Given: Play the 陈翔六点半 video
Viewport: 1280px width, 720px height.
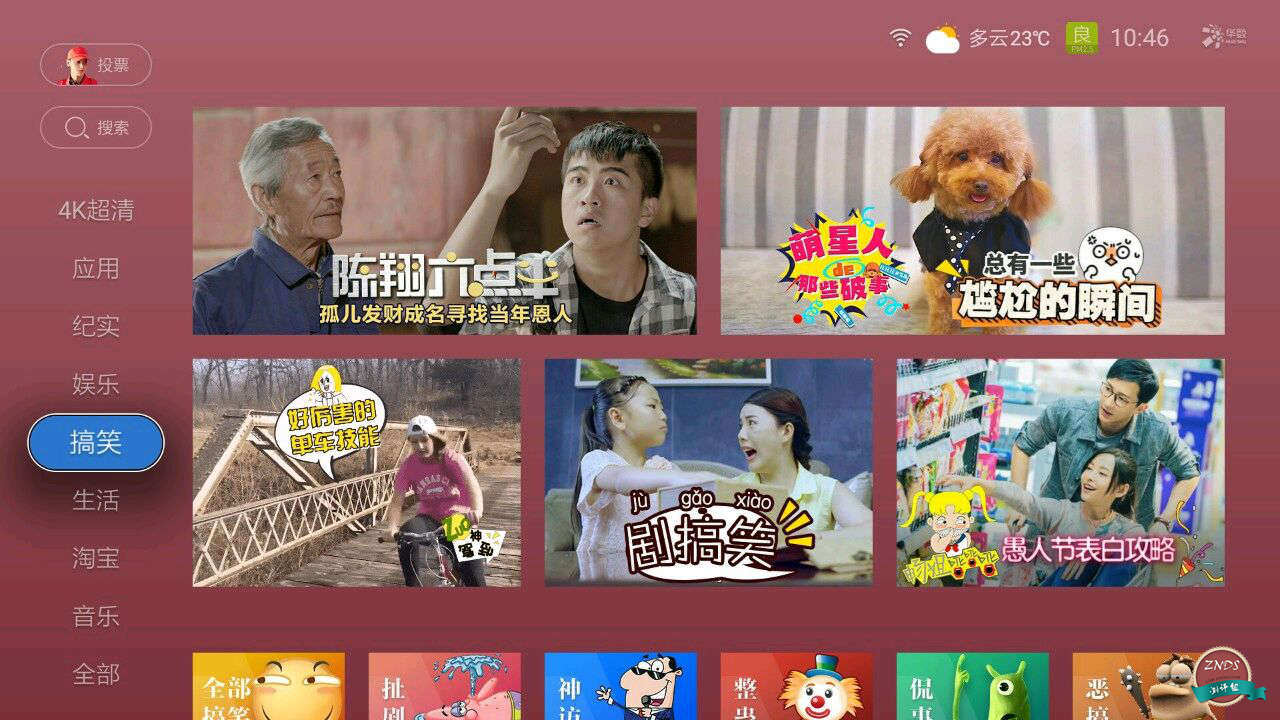Looking at the screenshot, I should click(x=444, y=221).
